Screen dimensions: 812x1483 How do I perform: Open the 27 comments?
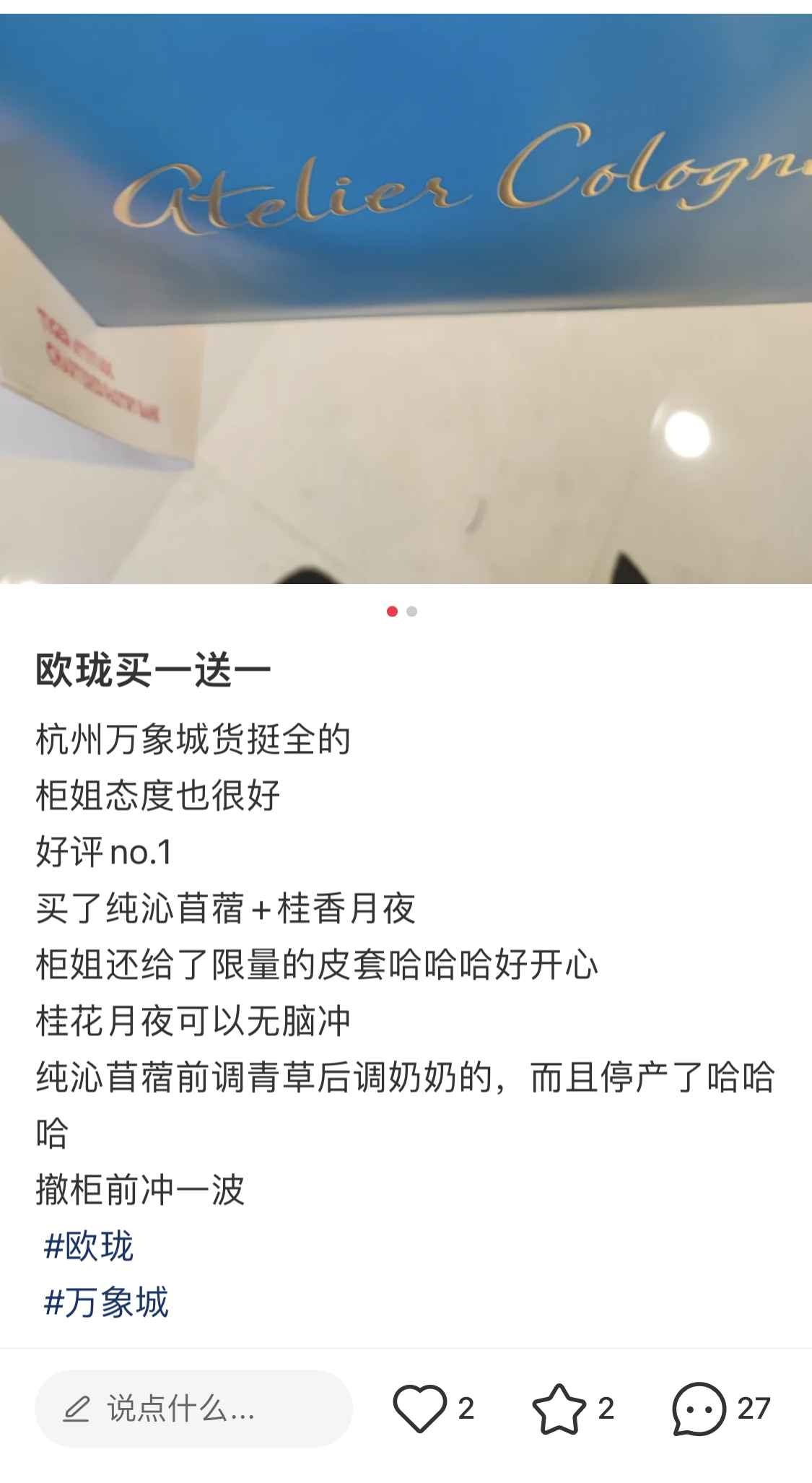[x=699, y=1408]
